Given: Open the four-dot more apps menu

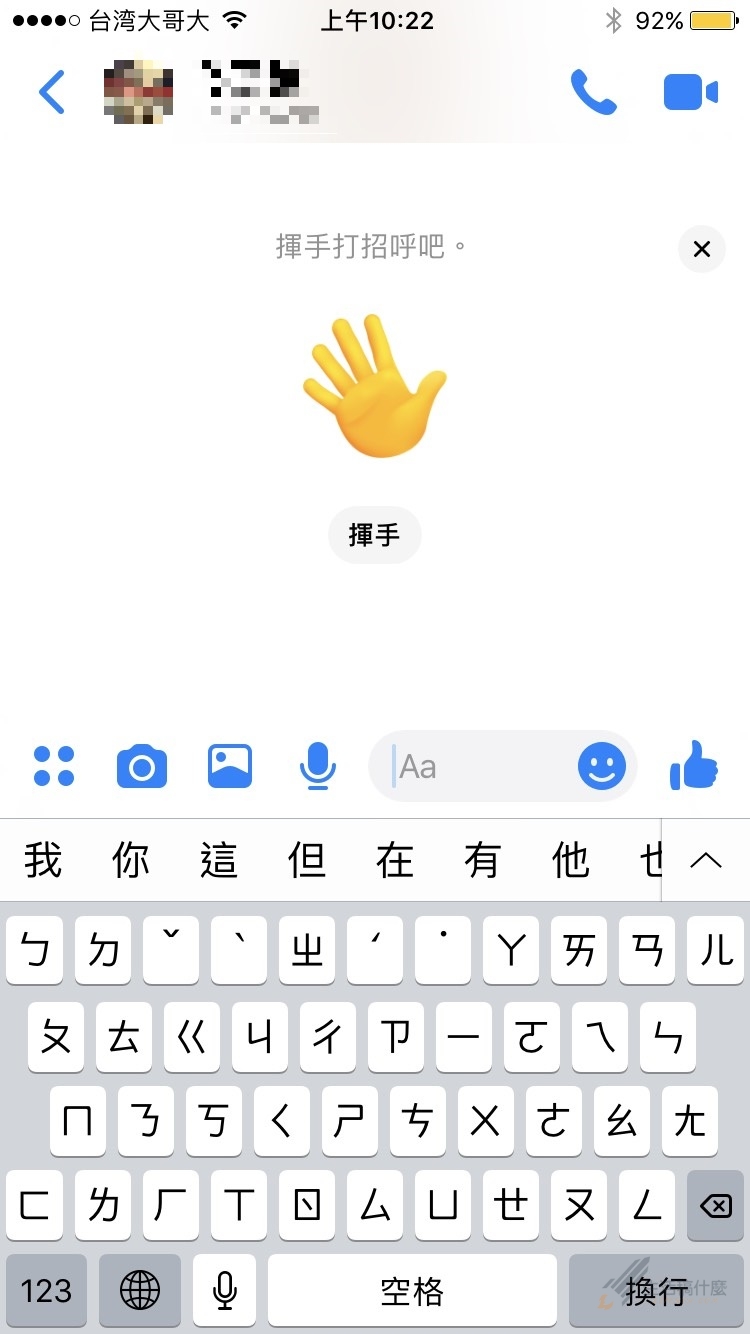Looking at the screenshot, I should click(x=54, y=767).
